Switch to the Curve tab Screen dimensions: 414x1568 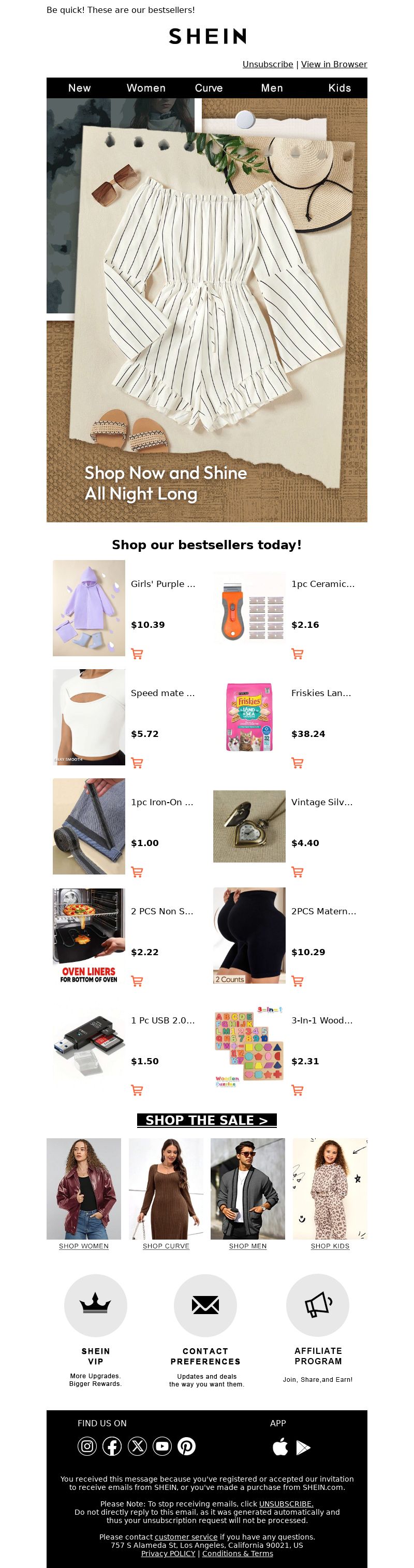(x=208, y=87)
